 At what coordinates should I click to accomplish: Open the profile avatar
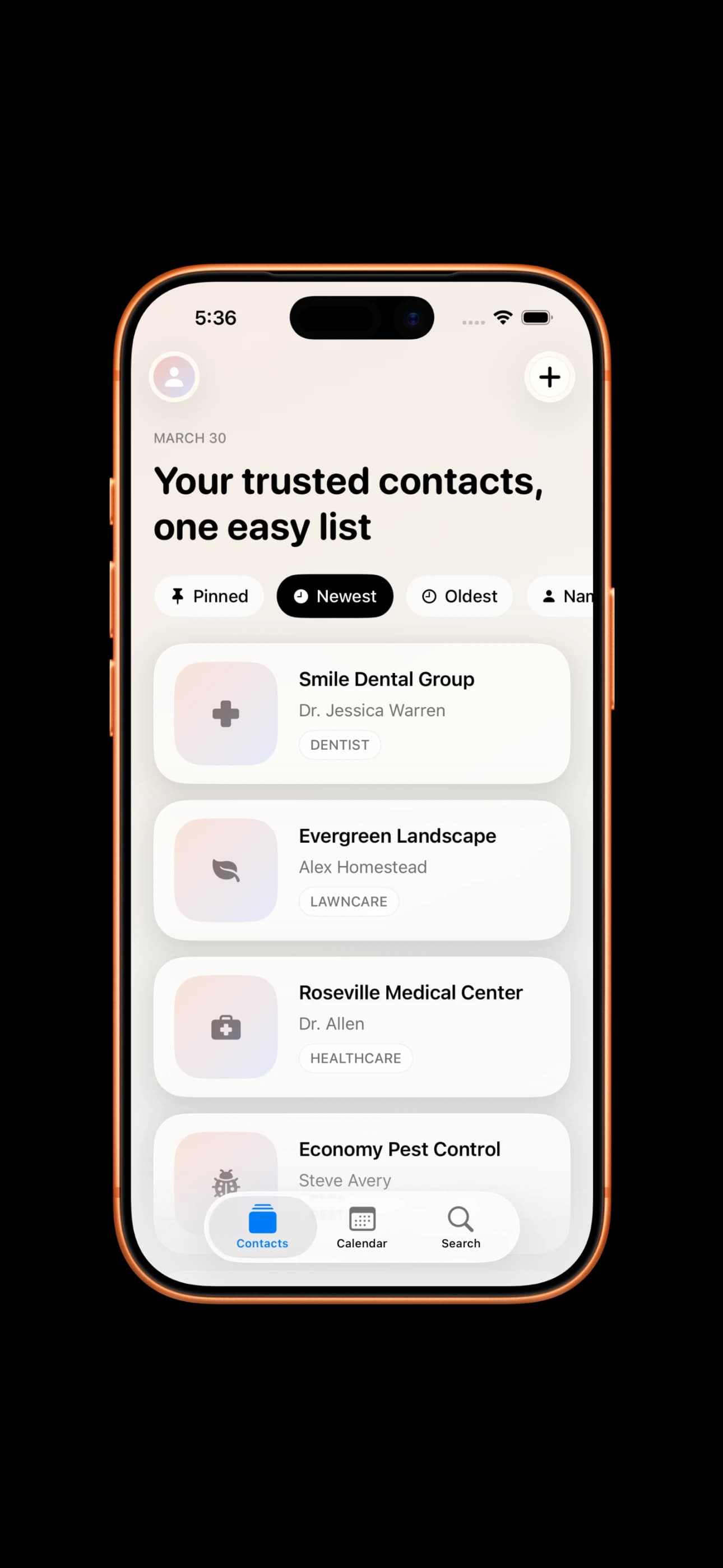point(174,377)
